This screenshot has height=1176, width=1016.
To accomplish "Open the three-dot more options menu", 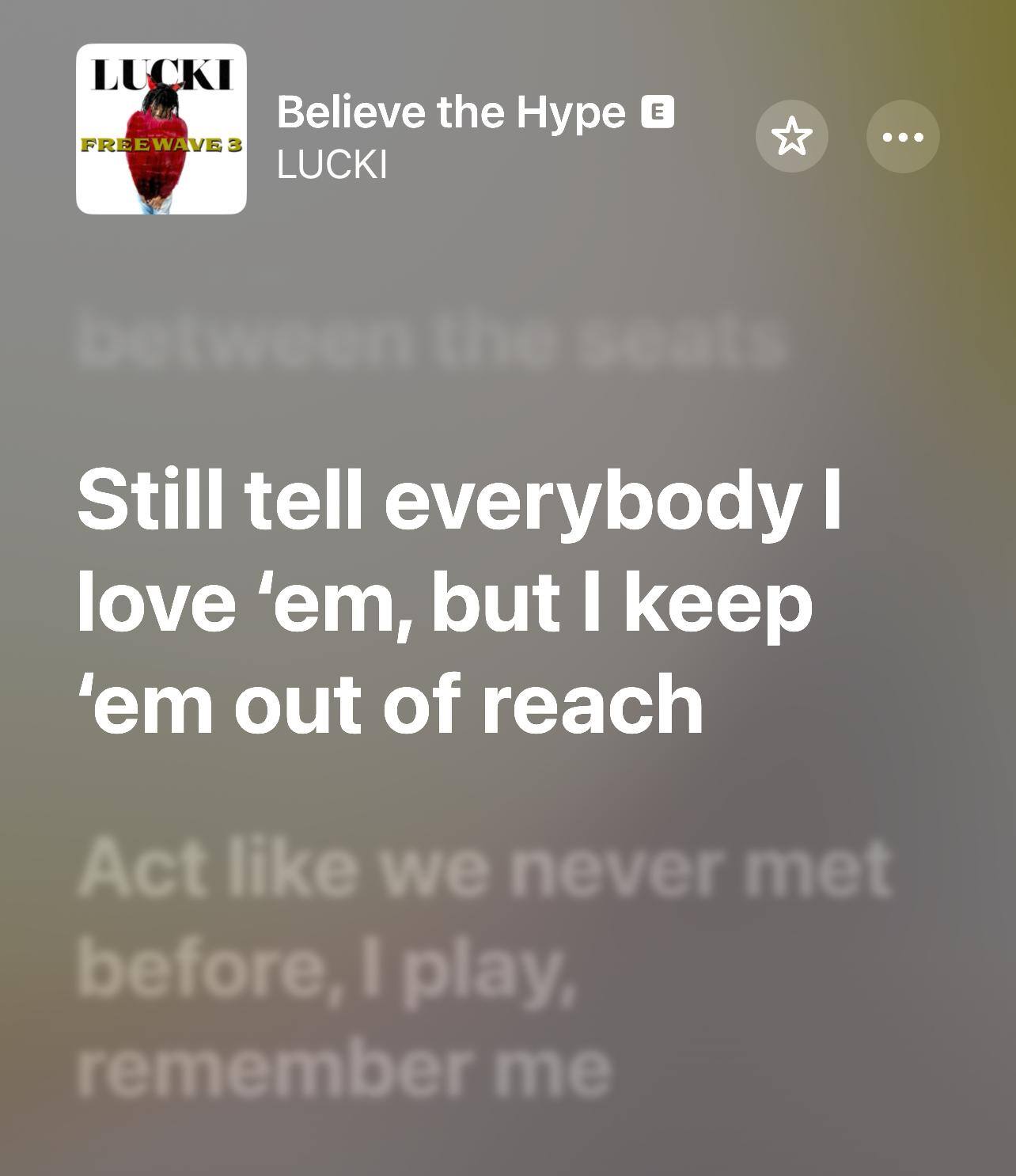I will tap(903, 136).
